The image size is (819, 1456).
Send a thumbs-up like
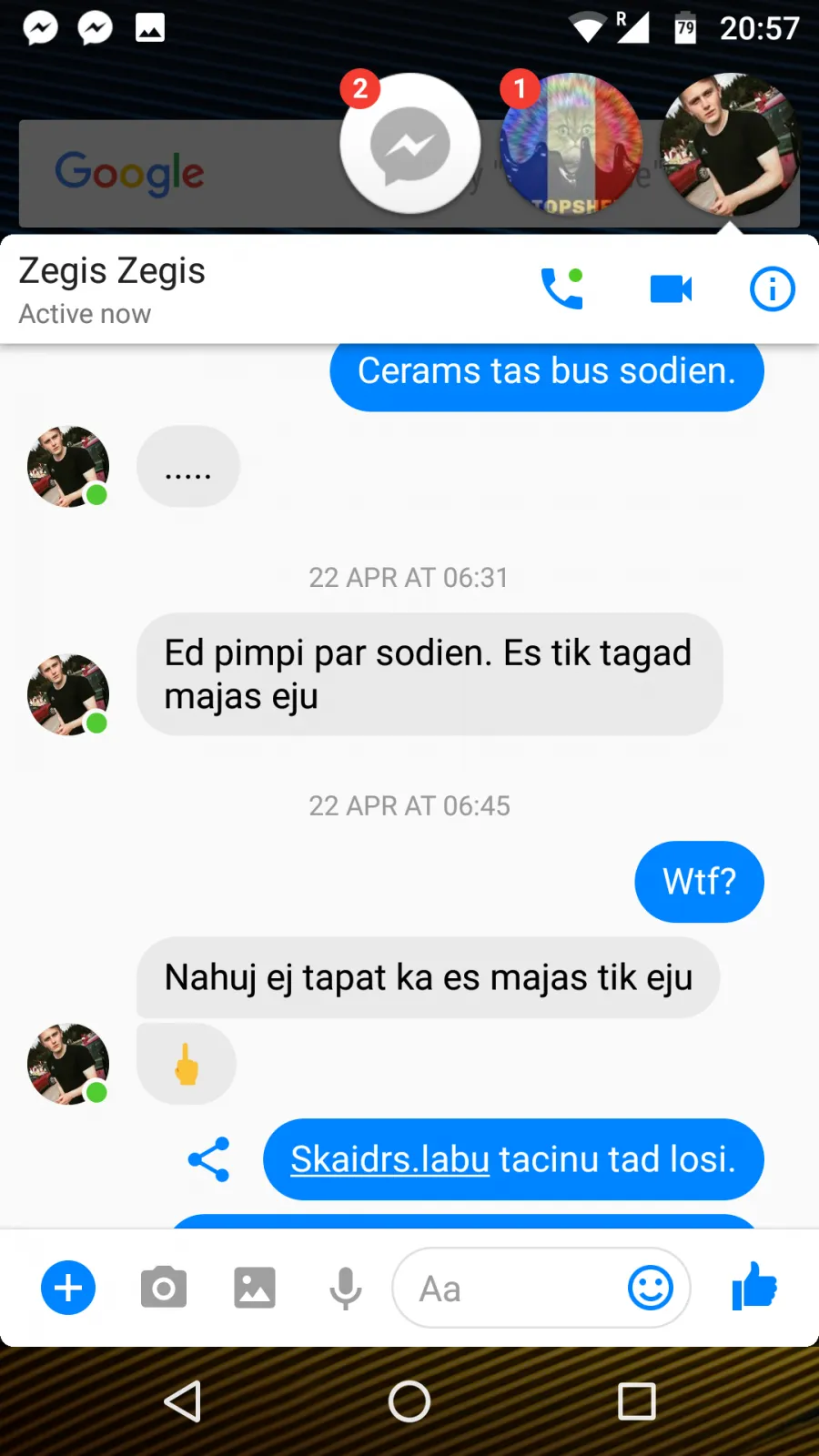[754, 1286]
